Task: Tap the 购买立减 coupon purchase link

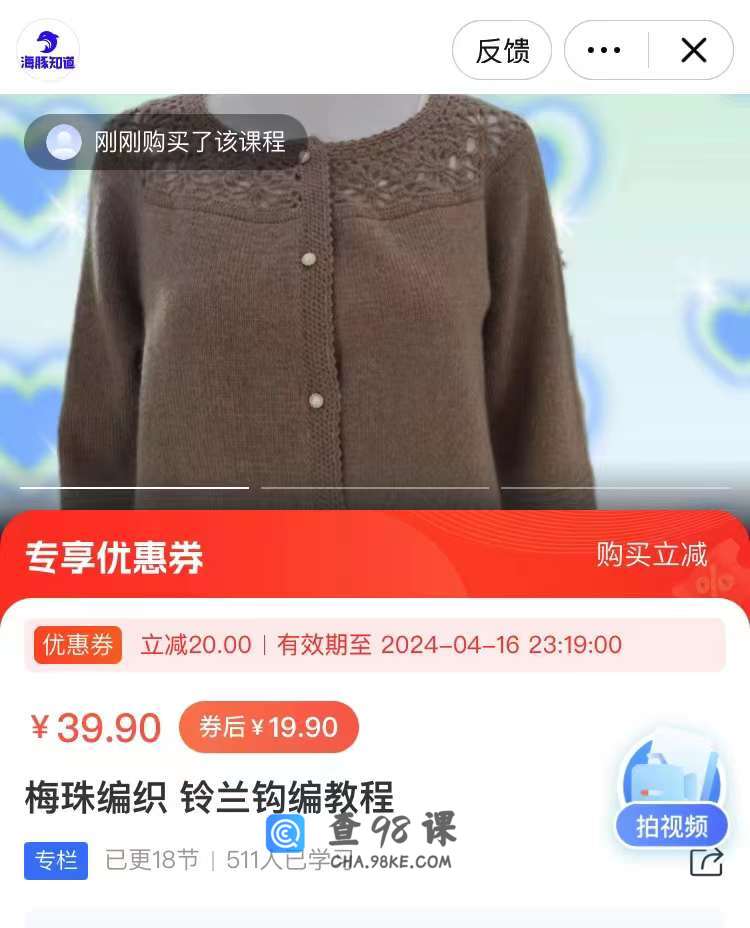Action: coord(651,554)
